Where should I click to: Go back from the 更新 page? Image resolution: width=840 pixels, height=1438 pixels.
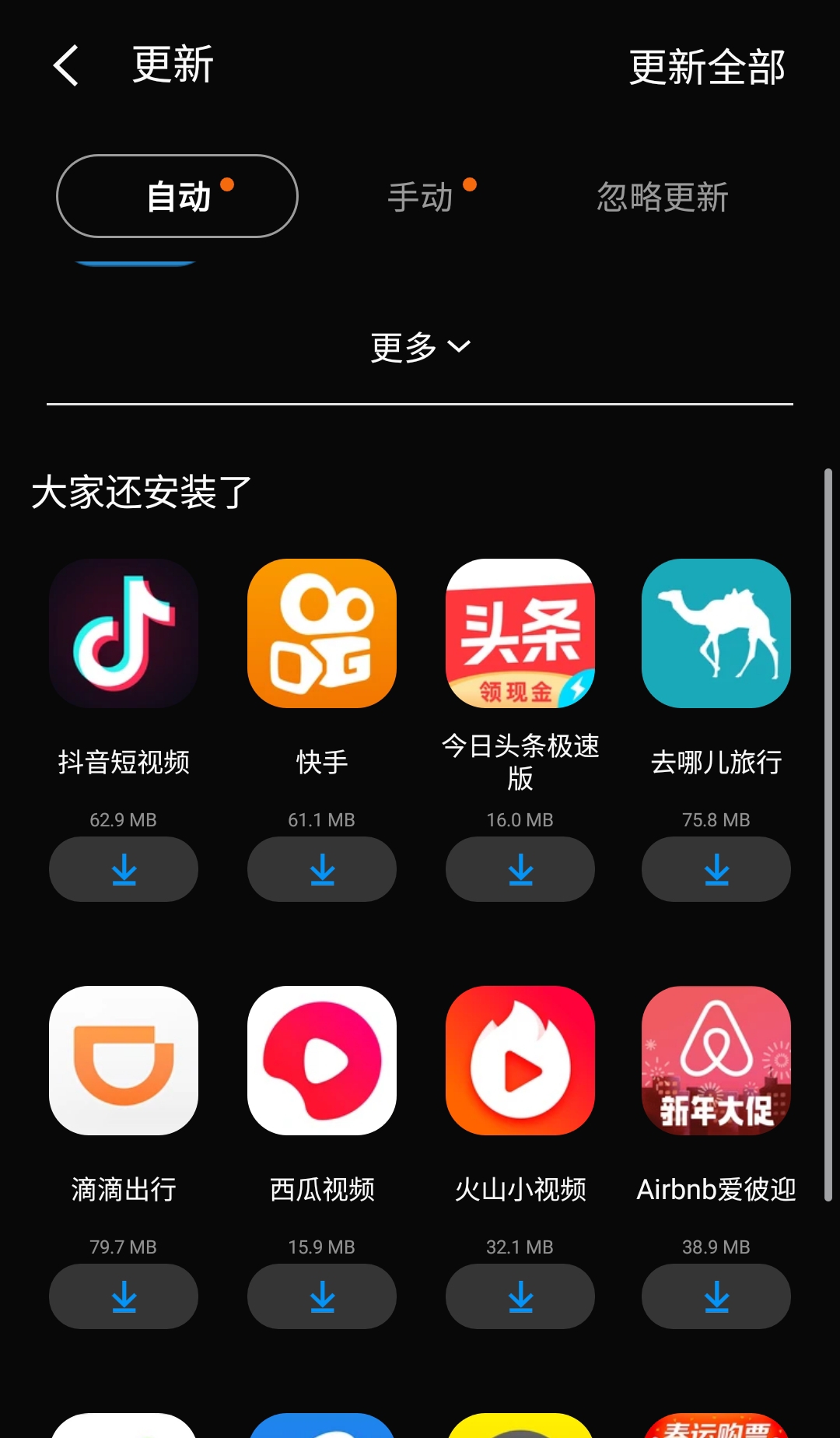pos(67,65)
